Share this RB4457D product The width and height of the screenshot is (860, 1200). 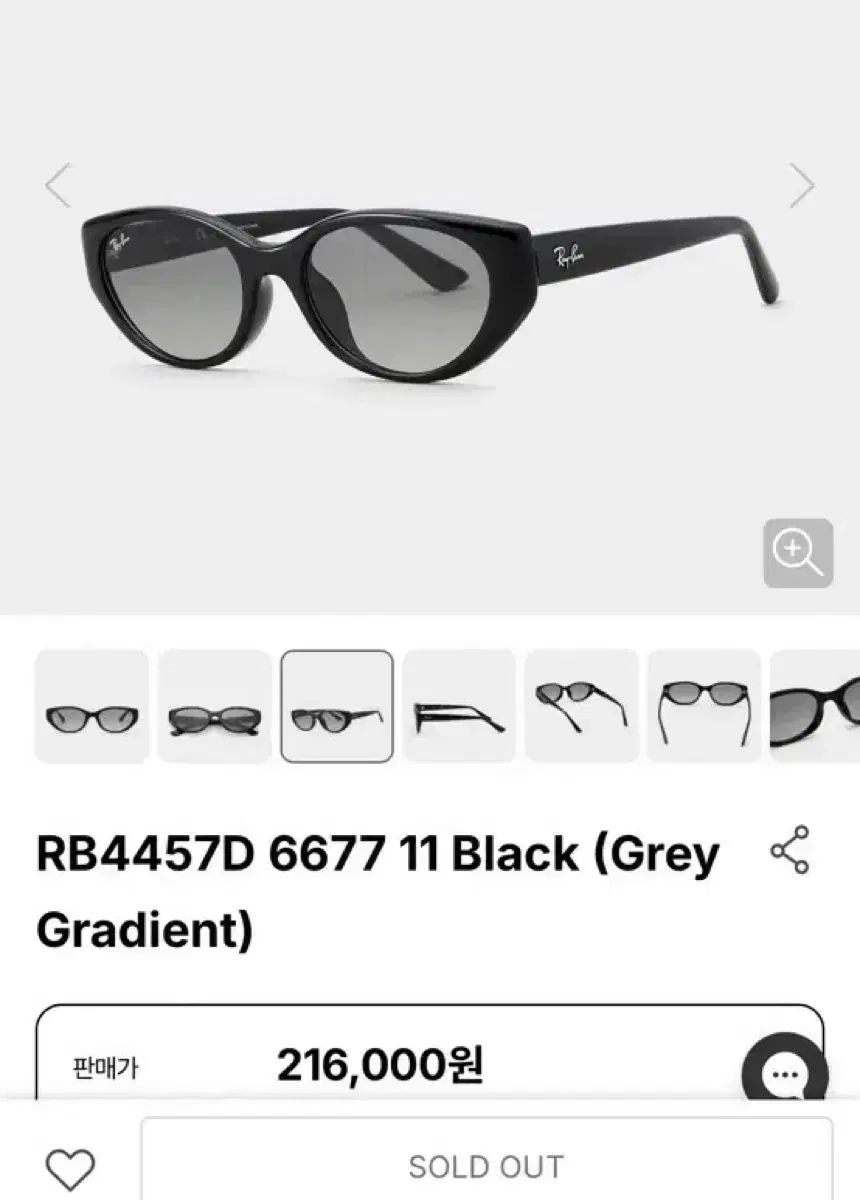coord(789,851)
